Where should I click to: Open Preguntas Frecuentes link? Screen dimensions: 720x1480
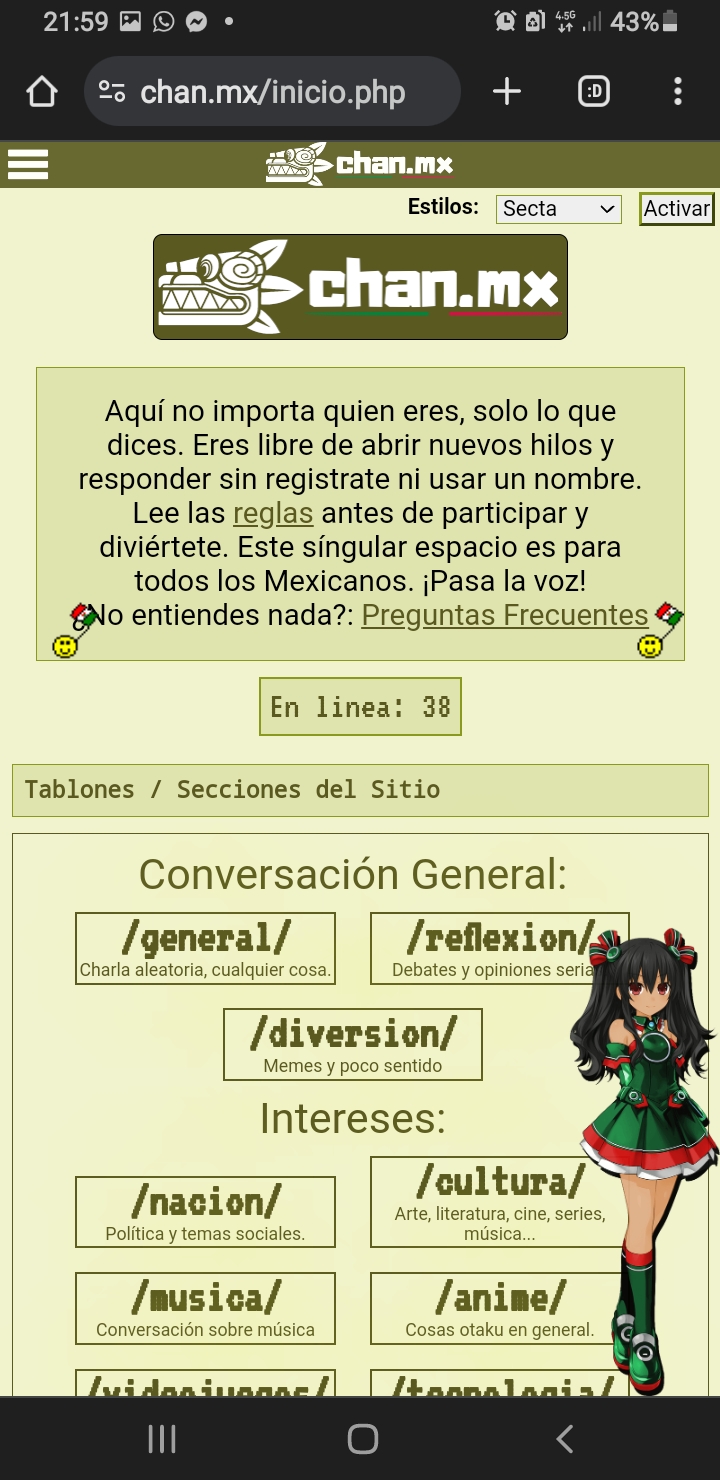[x=505, y=615]
